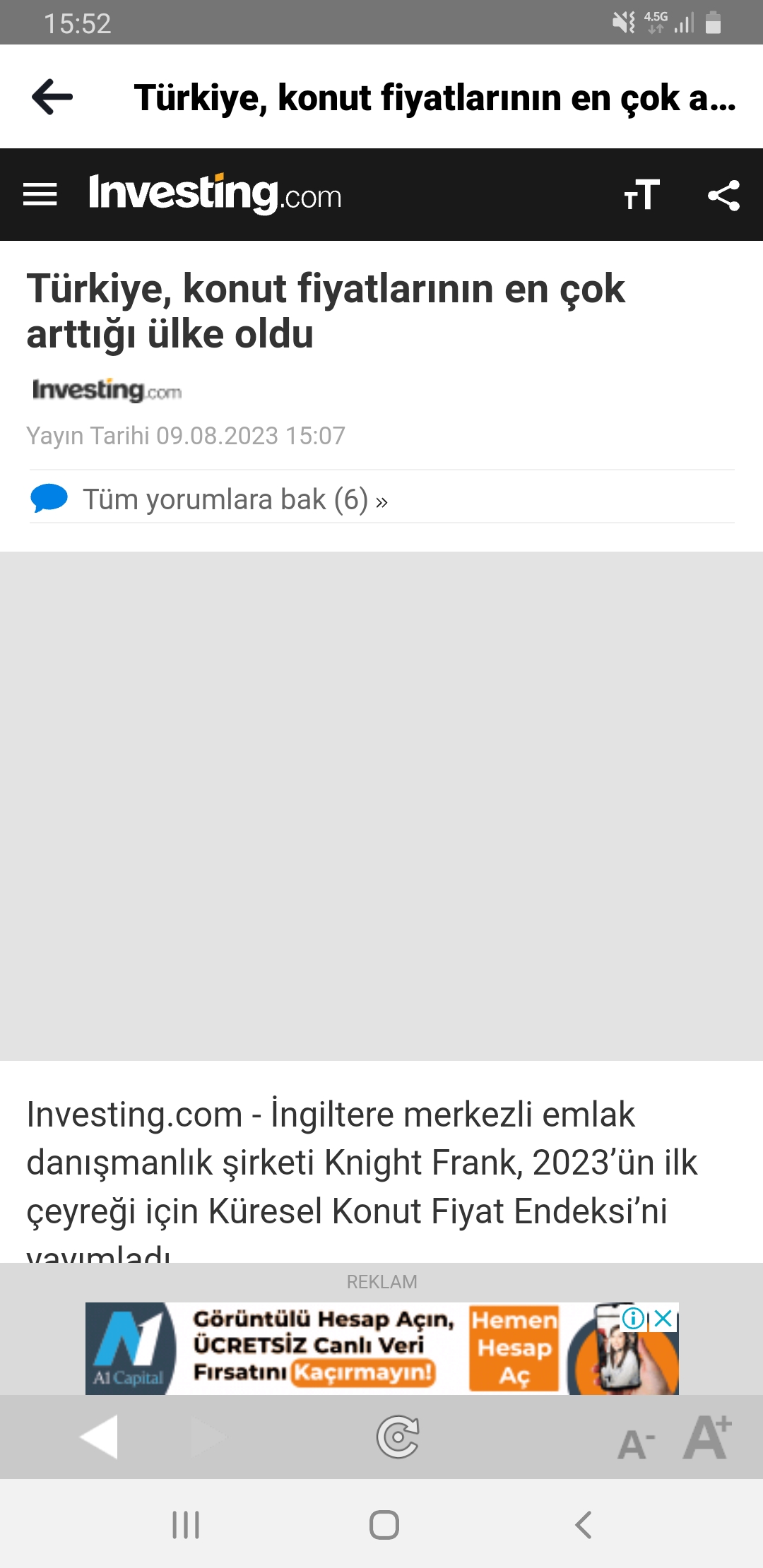The image size is (763, 1568).
Task: Reload the article page
Action: 398,1437
